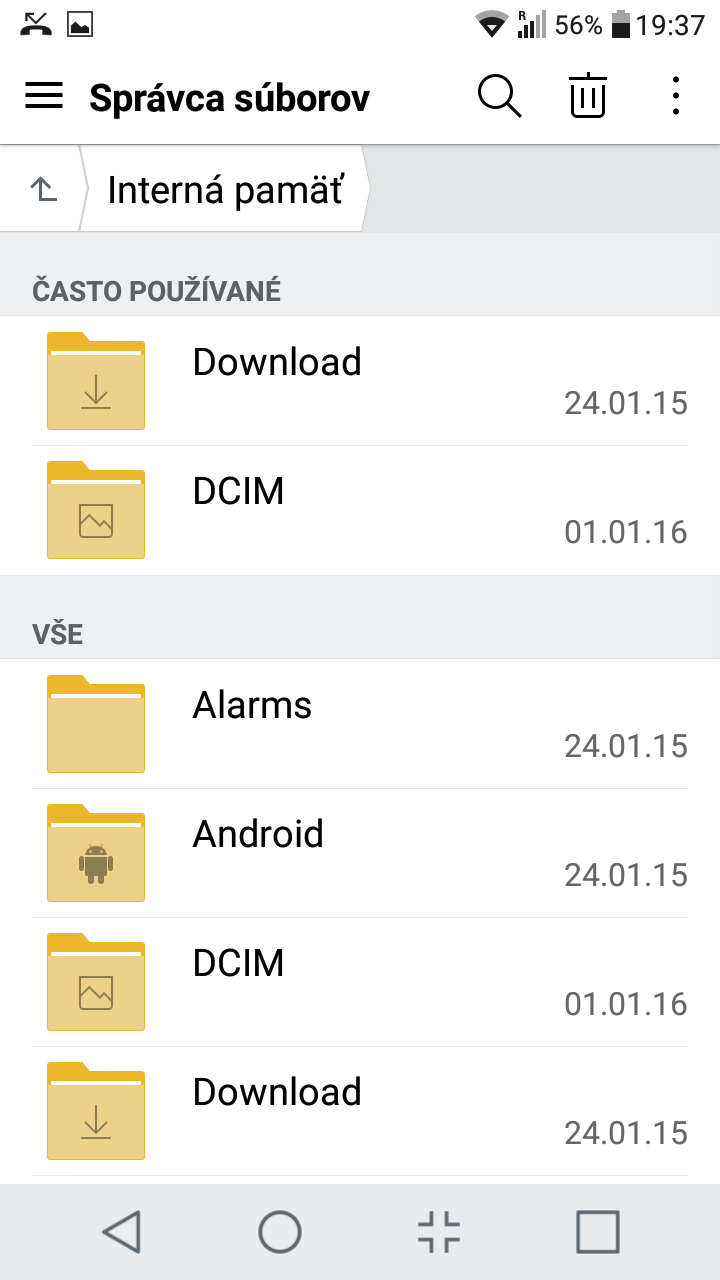Open the Alarms folder
The image size is (720, 1280).
360,724
